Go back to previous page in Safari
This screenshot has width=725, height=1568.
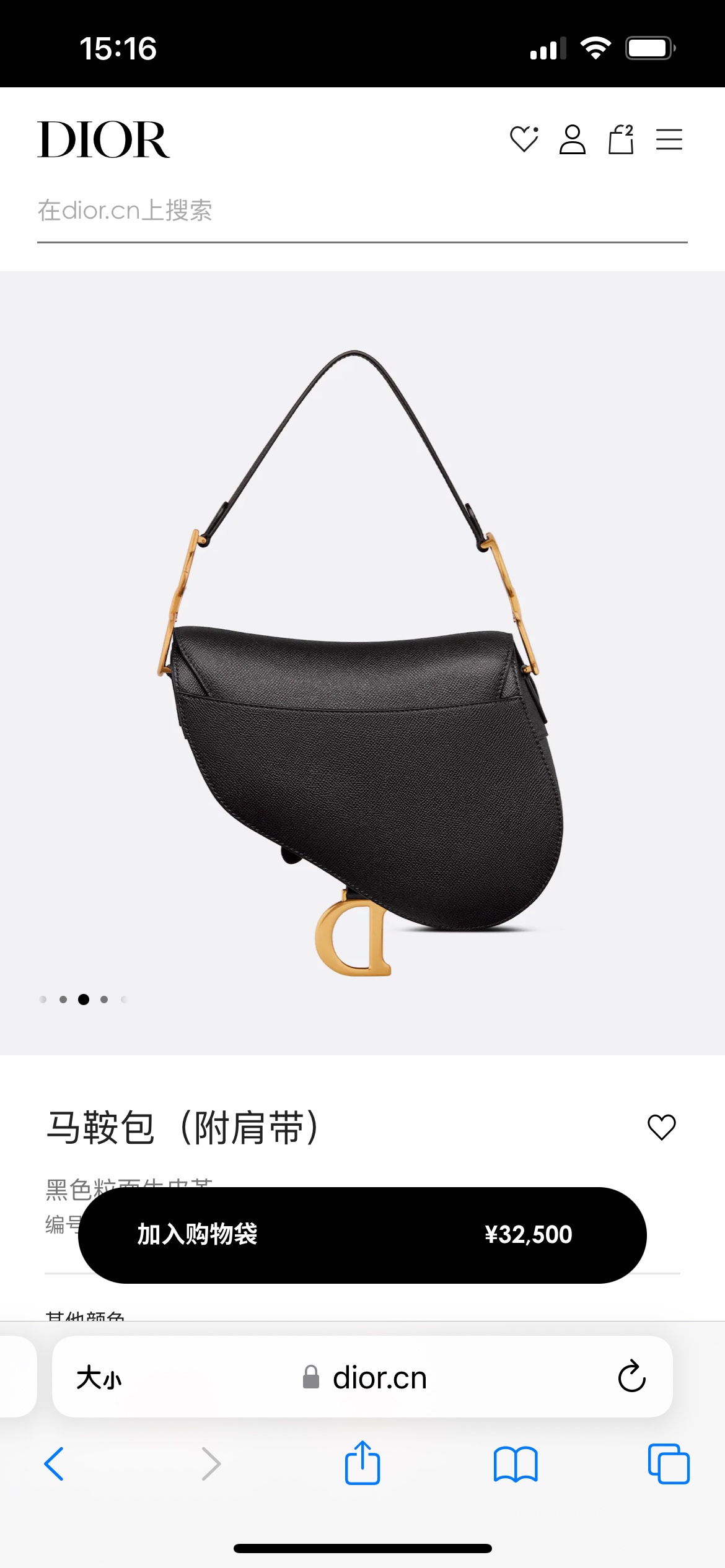coord(55,1464)
